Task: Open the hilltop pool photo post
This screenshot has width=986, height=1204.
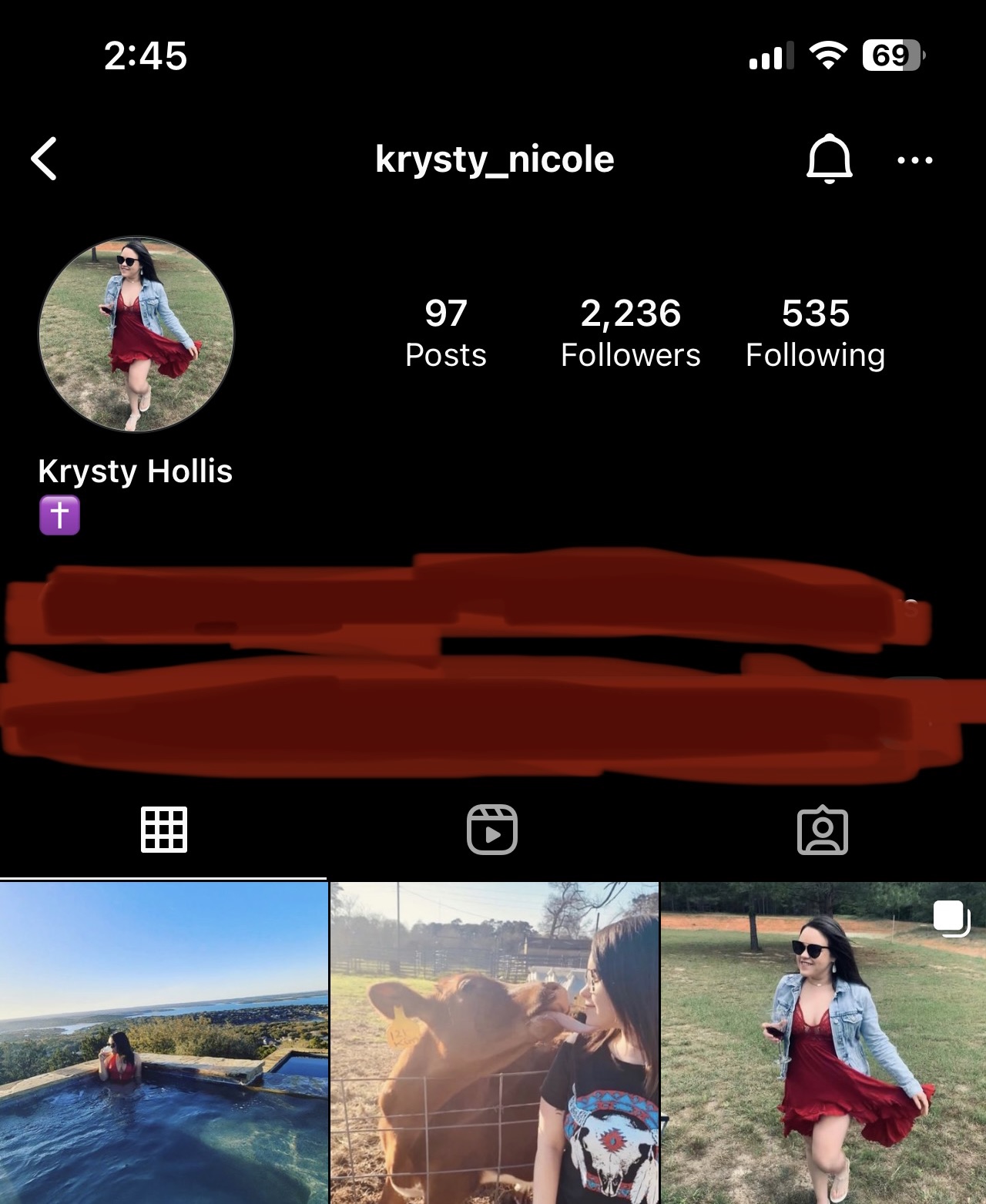Action: coord(163,1043)
